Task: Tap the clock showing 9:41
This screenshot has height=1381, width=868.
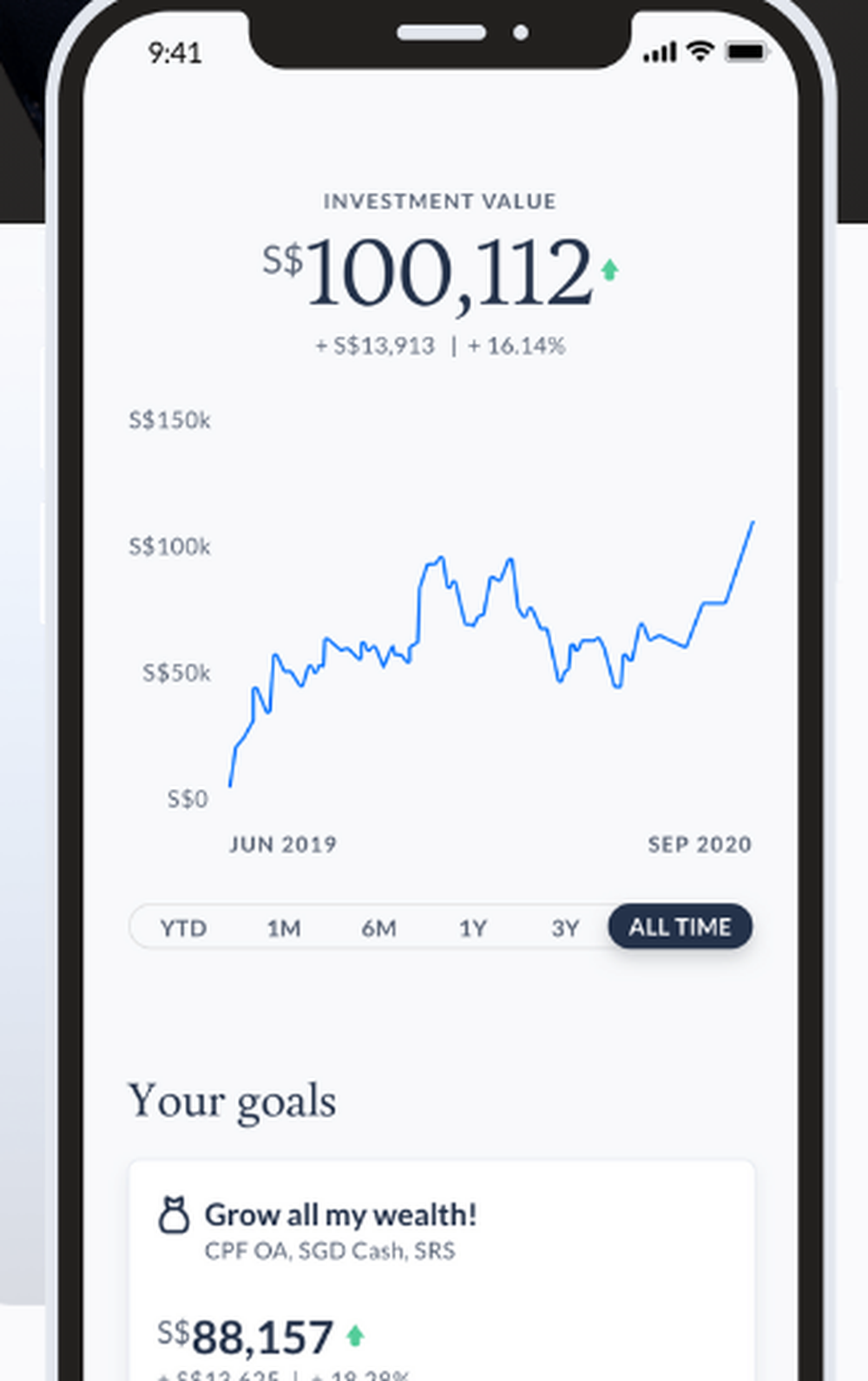Action: (x=174, y=54)
